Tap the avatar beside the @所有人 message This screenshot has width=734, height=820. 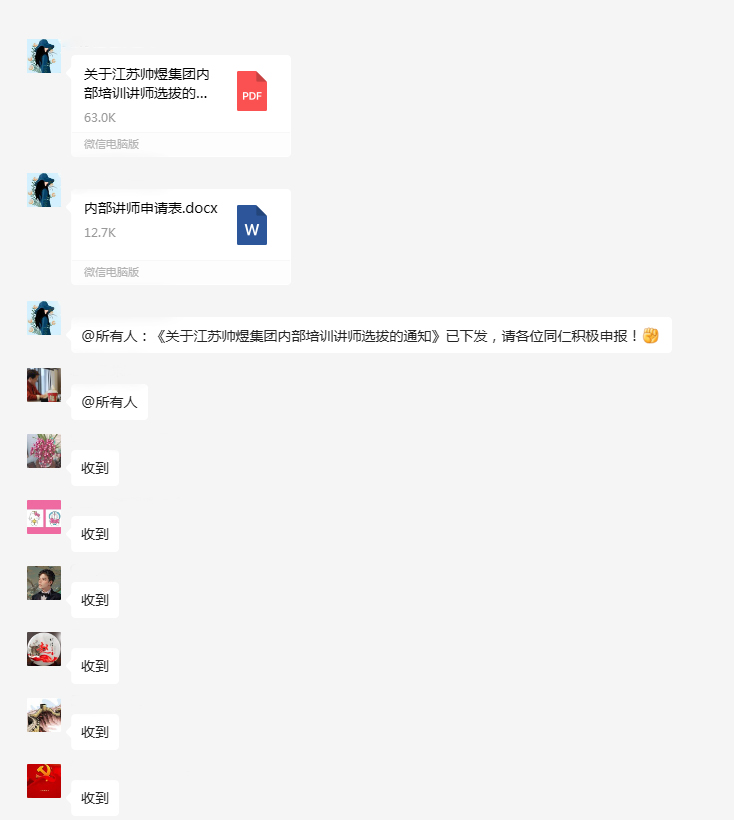pyautogui.click(x=43, y=385)
